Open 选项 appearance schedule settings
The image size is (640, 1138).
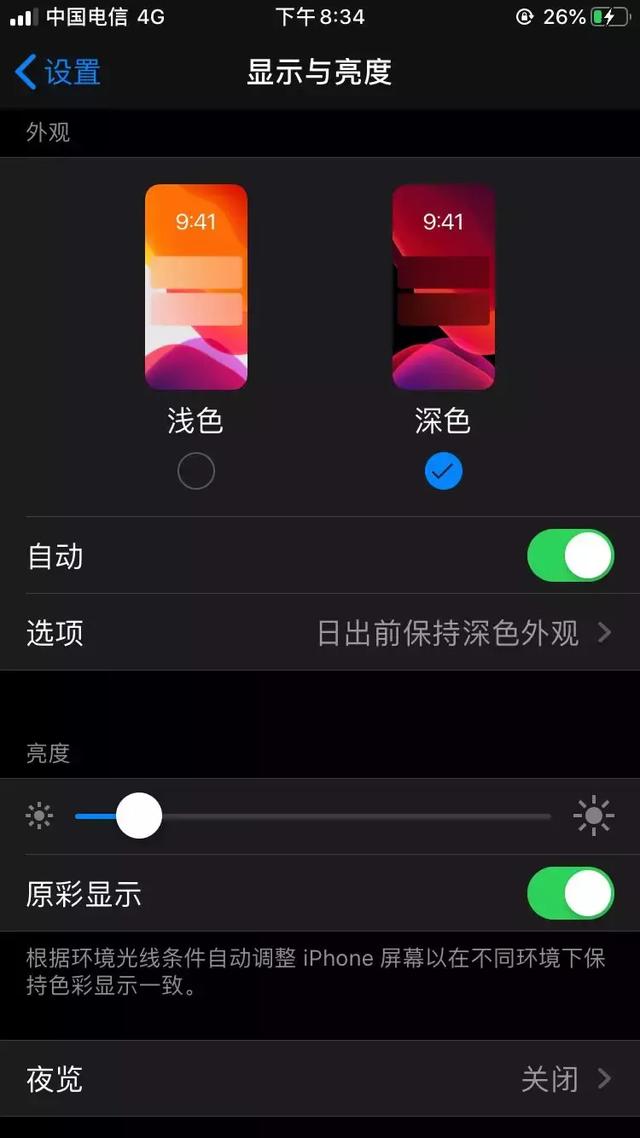pos(320,633)
